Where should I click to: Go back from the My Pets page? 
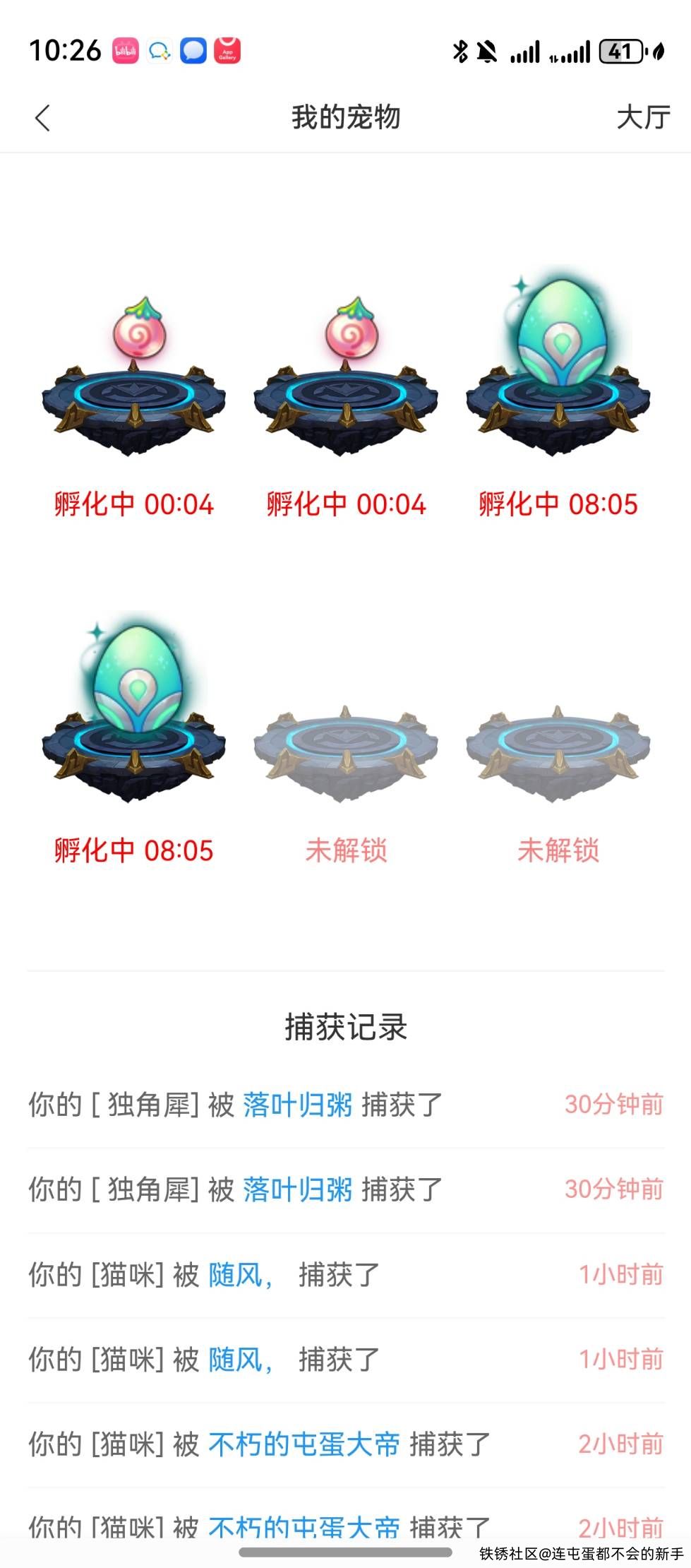point(43,118)
